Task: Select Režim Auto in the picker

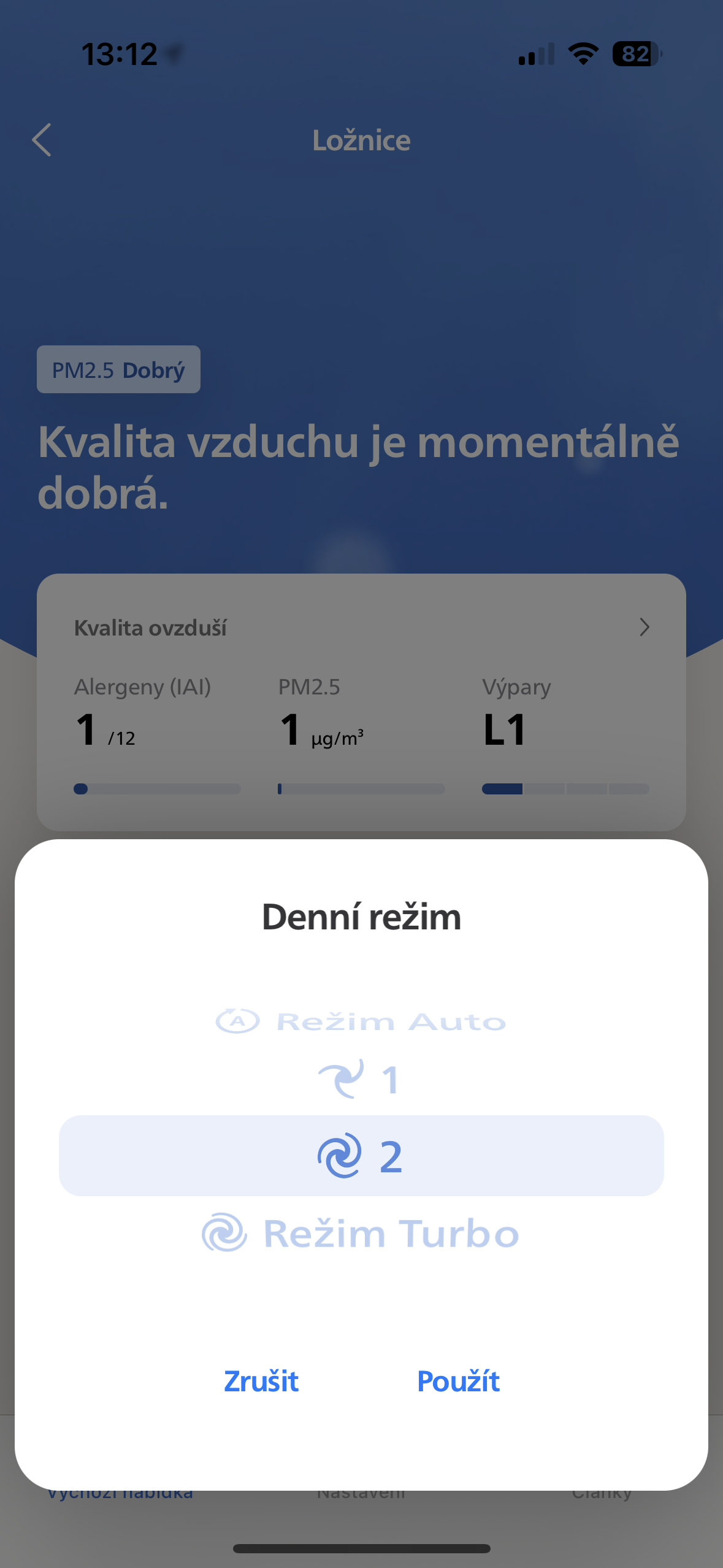Action: coord(361,1021)
